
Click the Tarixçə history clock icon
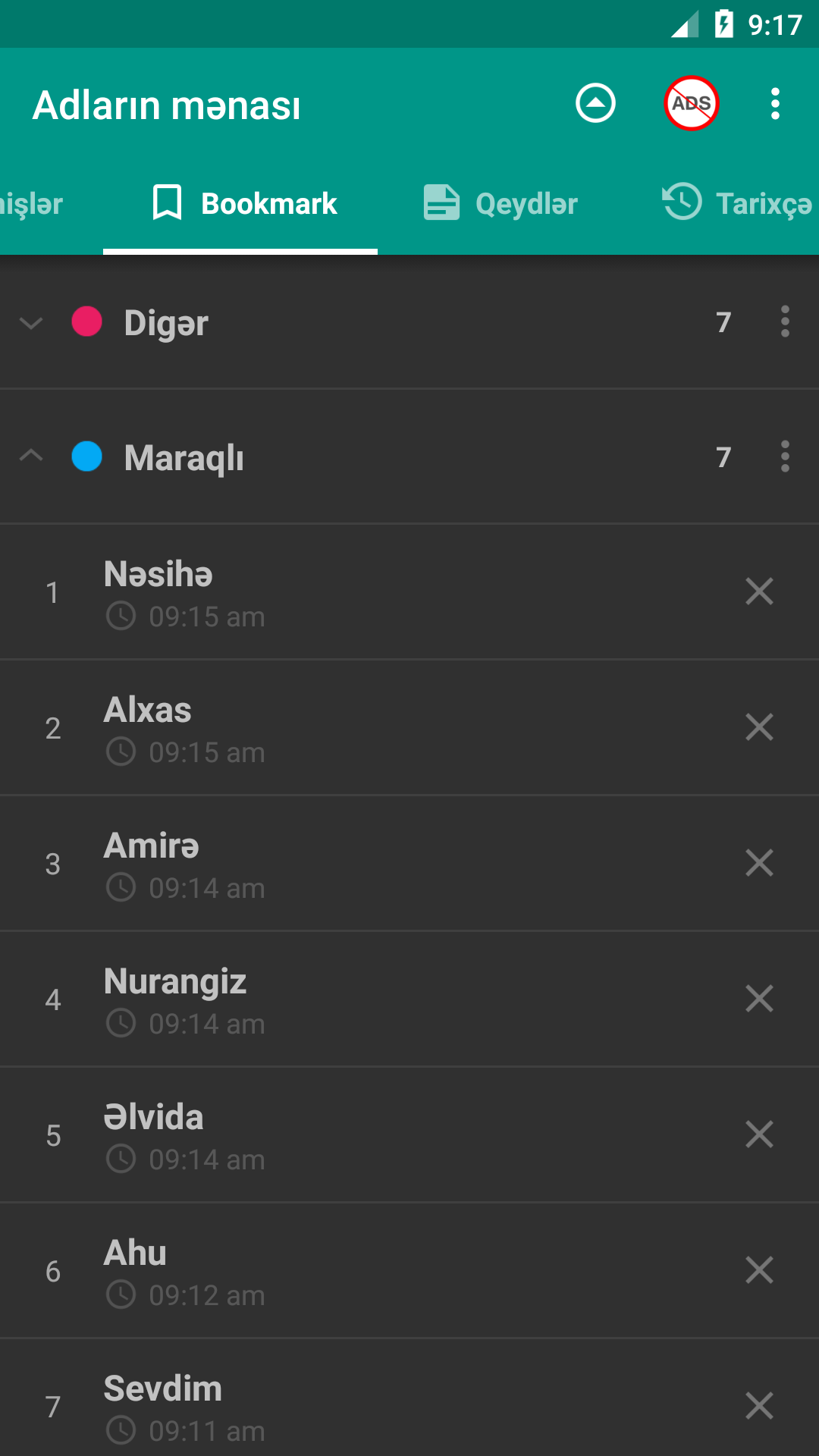point(680,202)
